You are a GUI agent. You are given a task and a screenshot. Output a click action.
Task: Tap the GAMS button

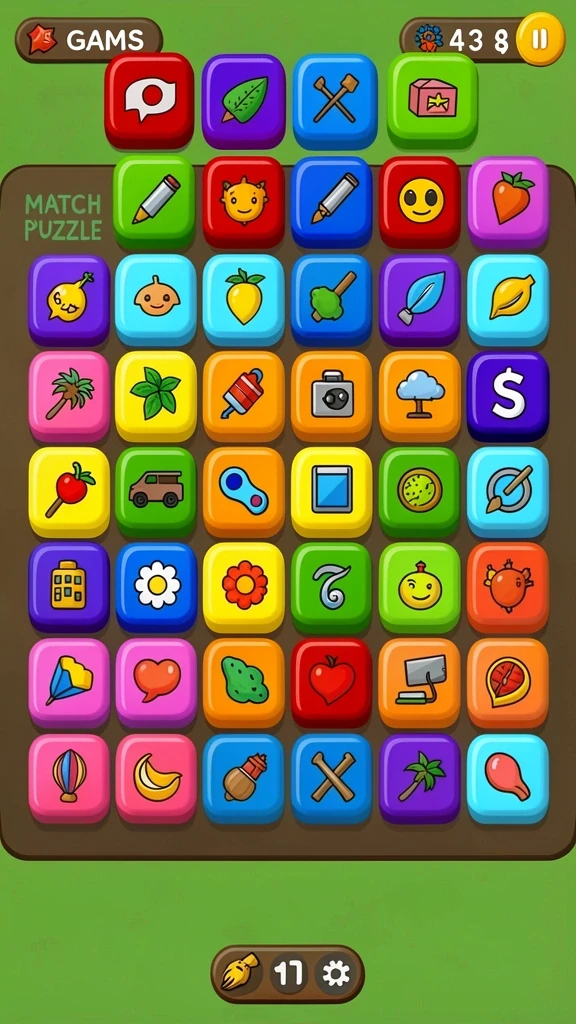(x=89, y=40)
